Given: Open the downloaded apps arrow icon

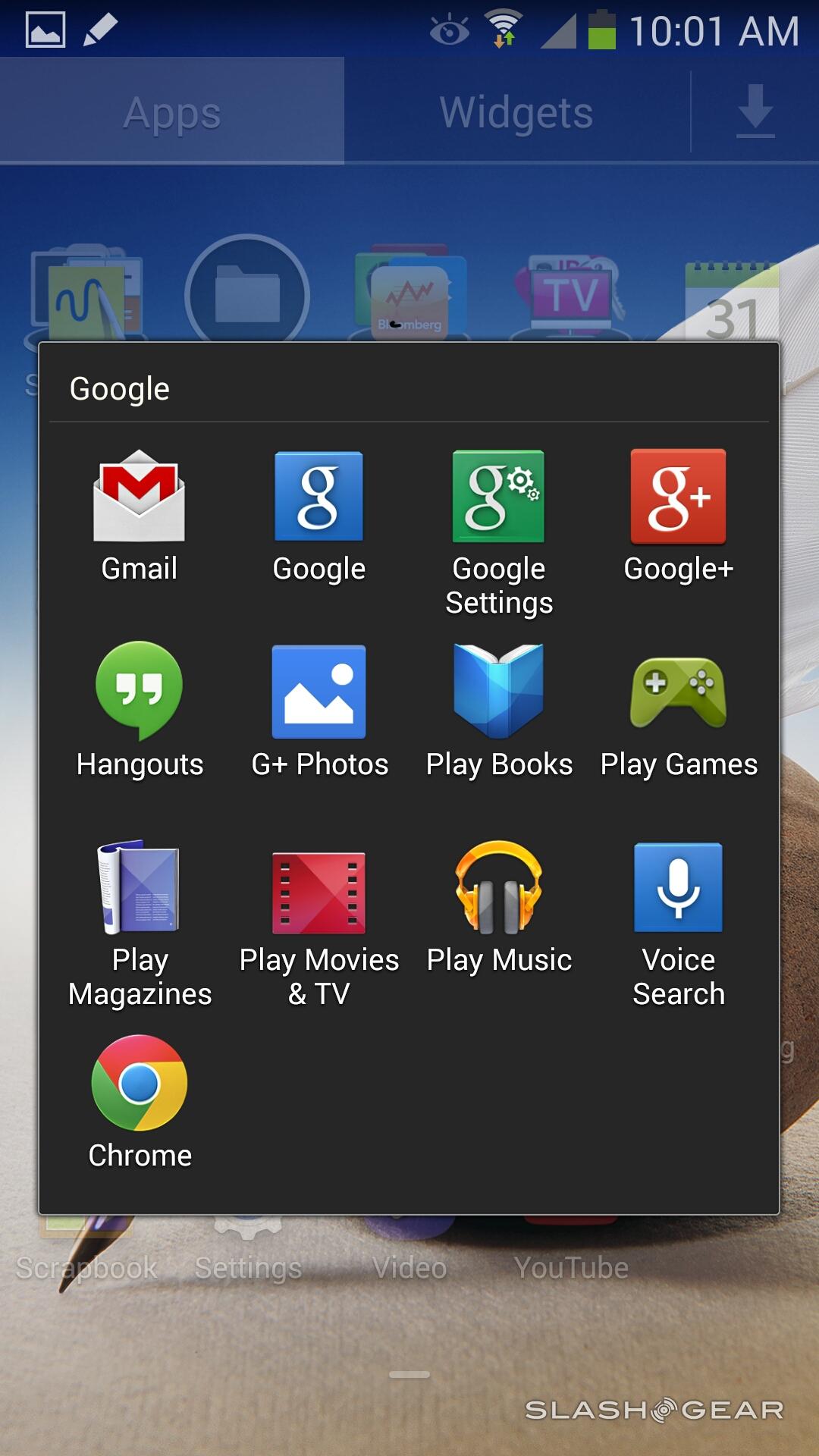Looking at the screenshot, I should click(755, 112).
